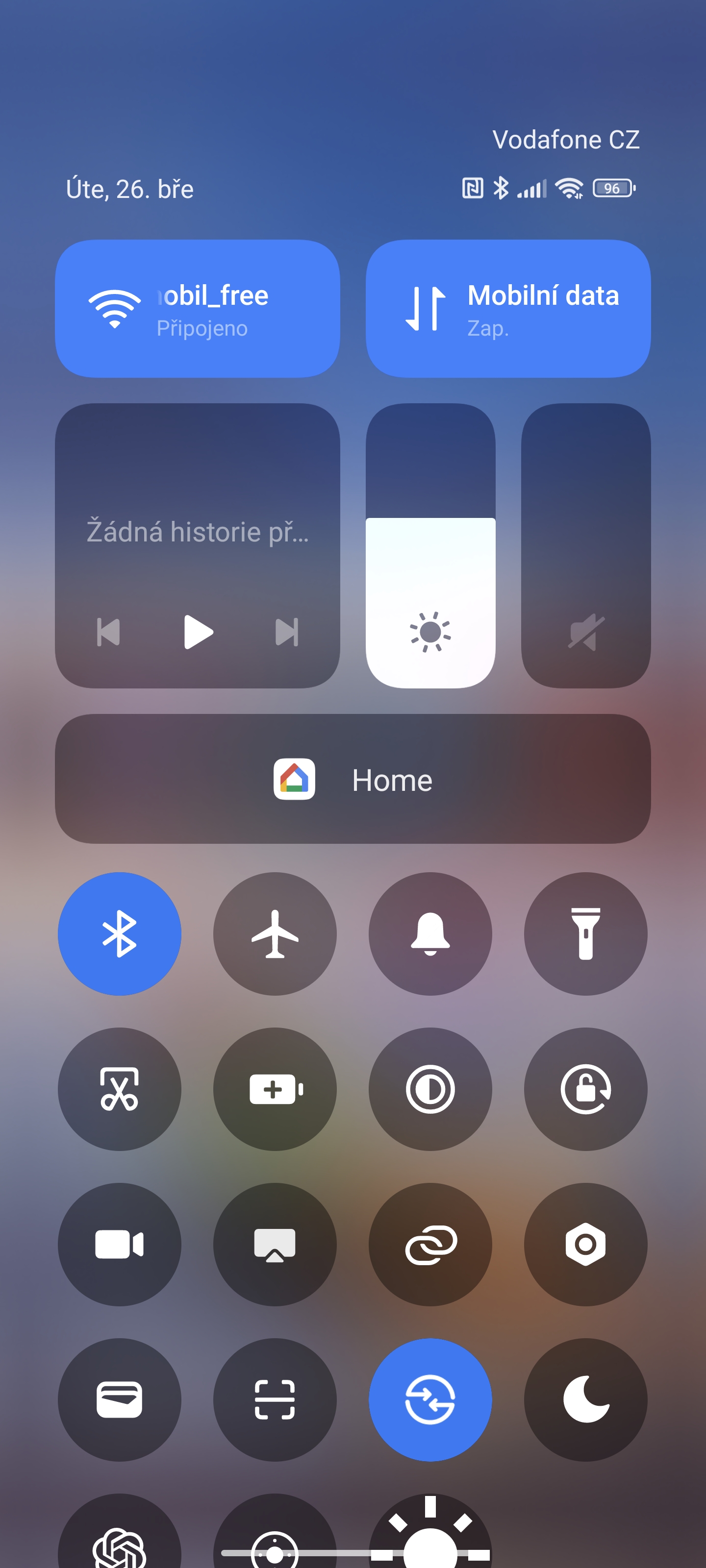The height and width of the screenshot is (1568, 706).
Task: Open the Google Home card
Action: coord(353,779)
